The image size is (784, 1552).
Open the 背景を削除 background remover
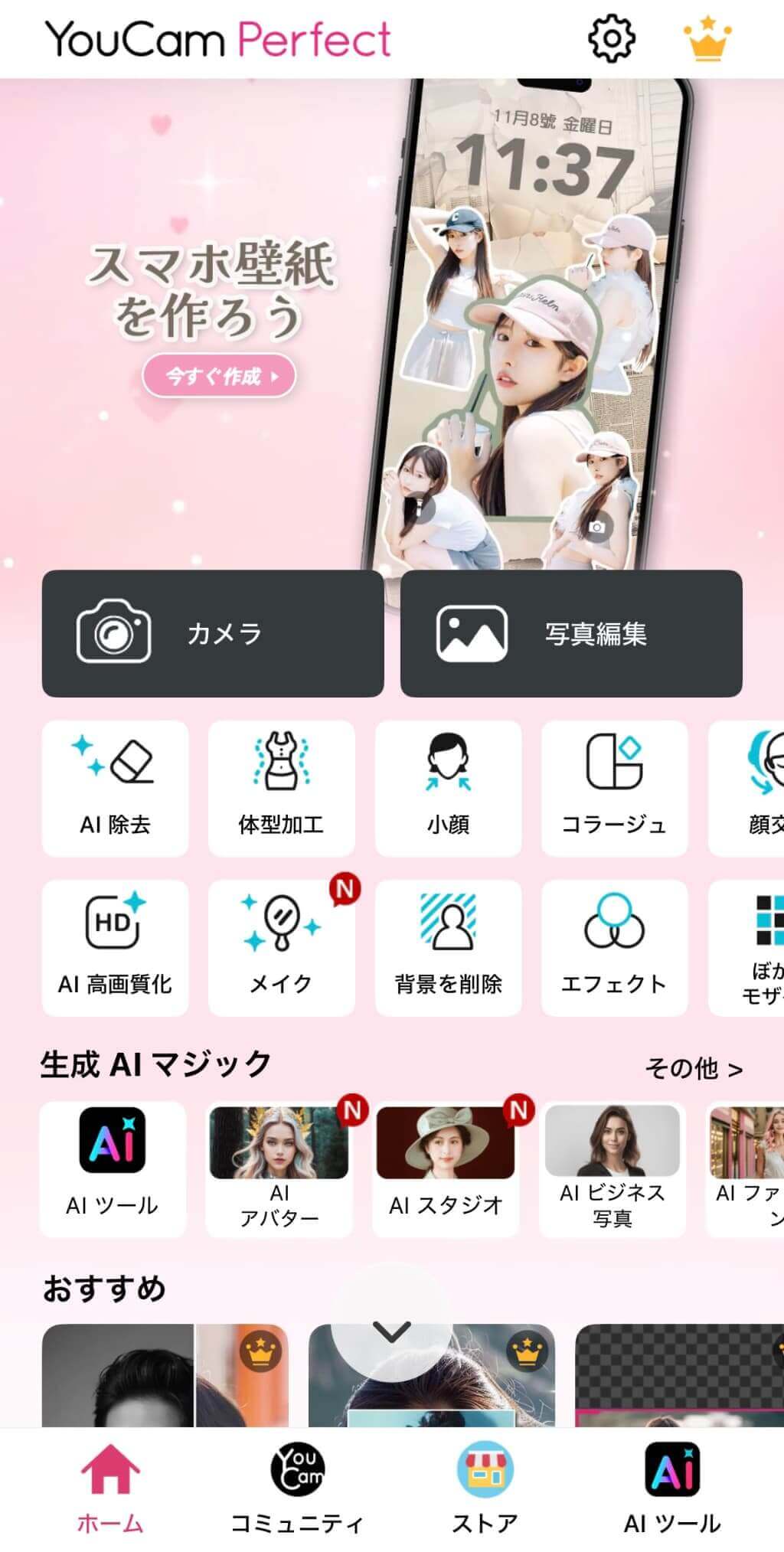[447, 947]
